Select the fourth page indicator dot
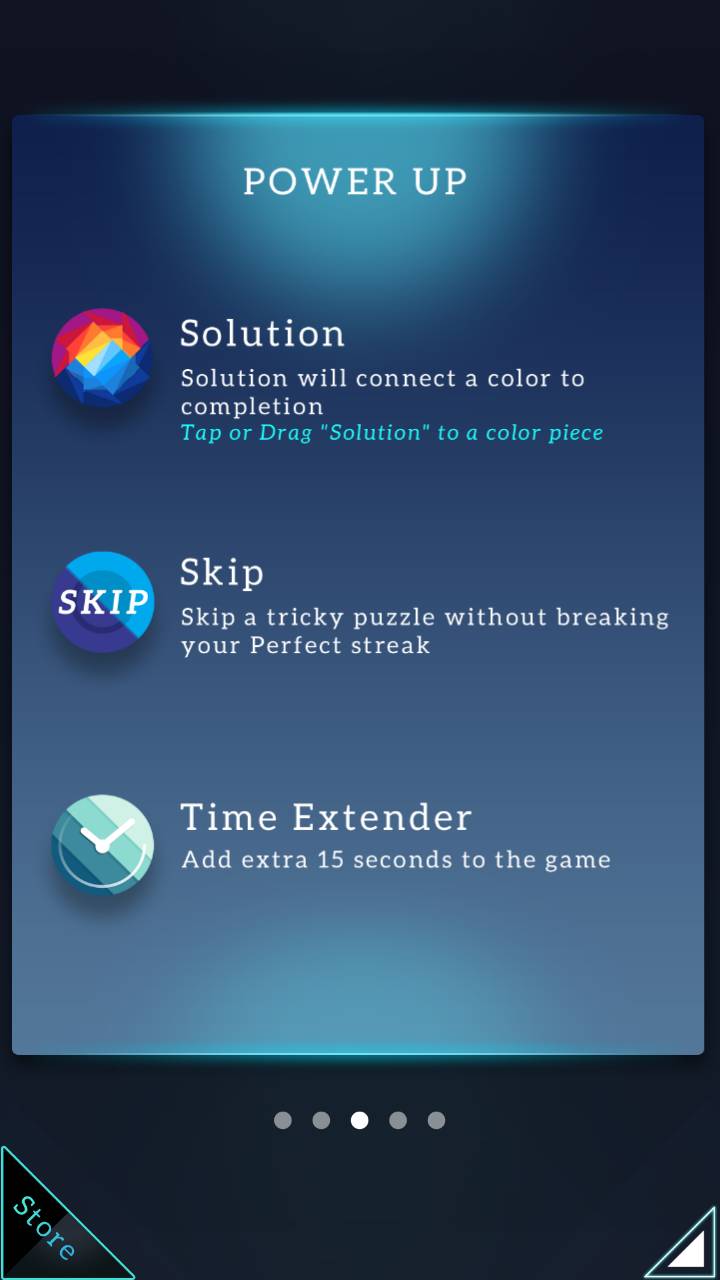720x1280 pixels. click(398, 1120)
